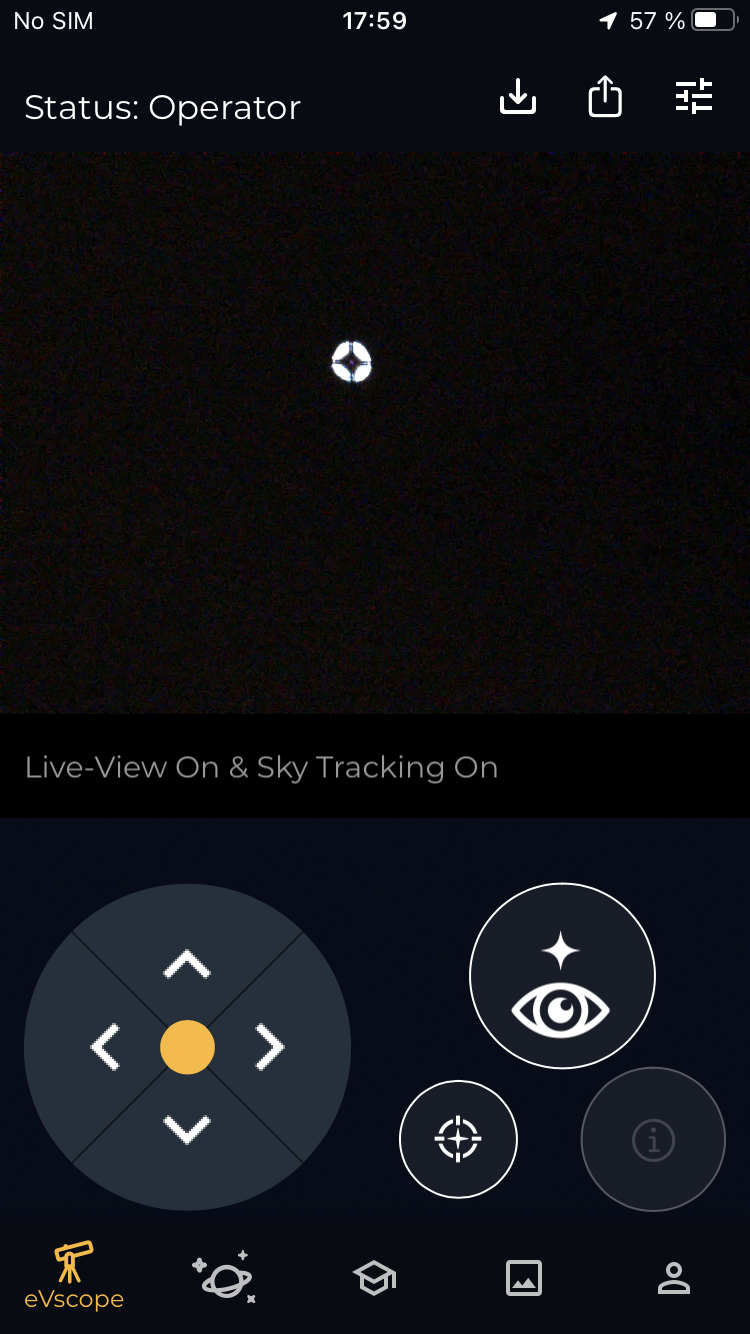Slew the telescope right
The image size is (750, 1334).
click(270, 1047)
